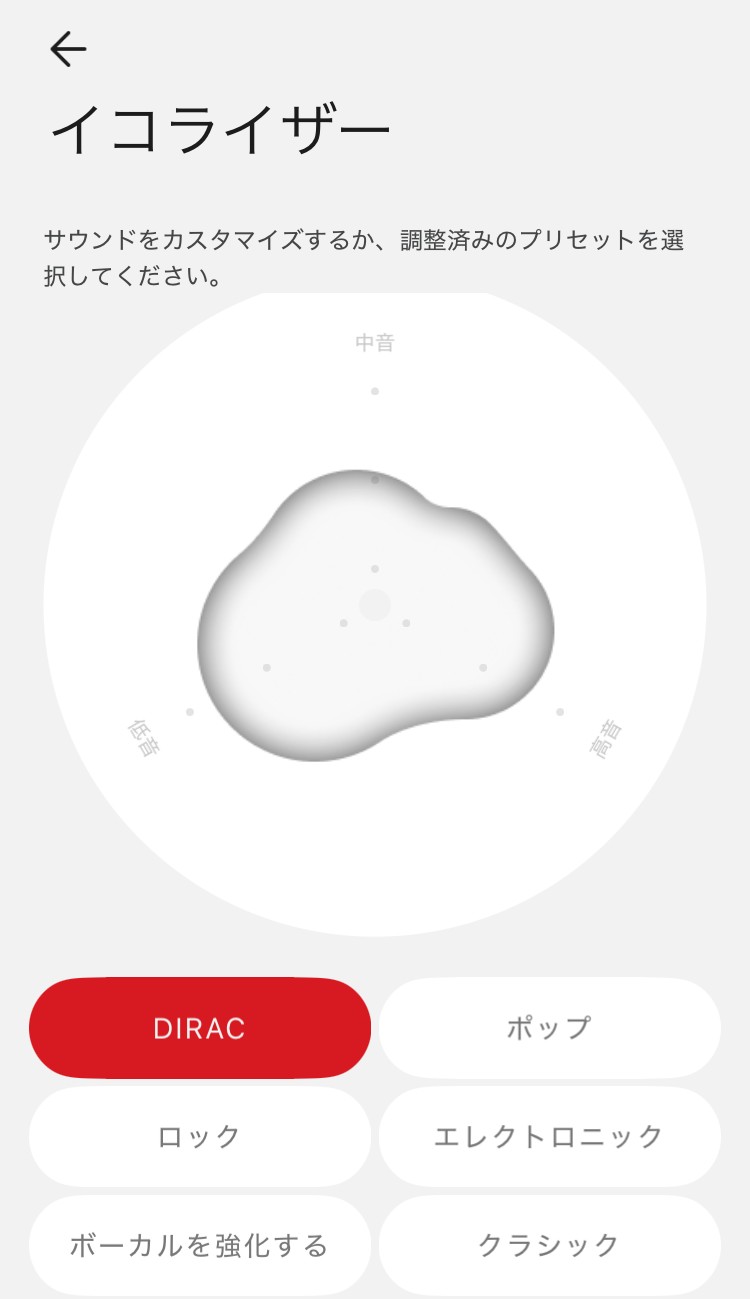Switch to the クラシック preset
750x1299 pixels.
click(549, 1244)
